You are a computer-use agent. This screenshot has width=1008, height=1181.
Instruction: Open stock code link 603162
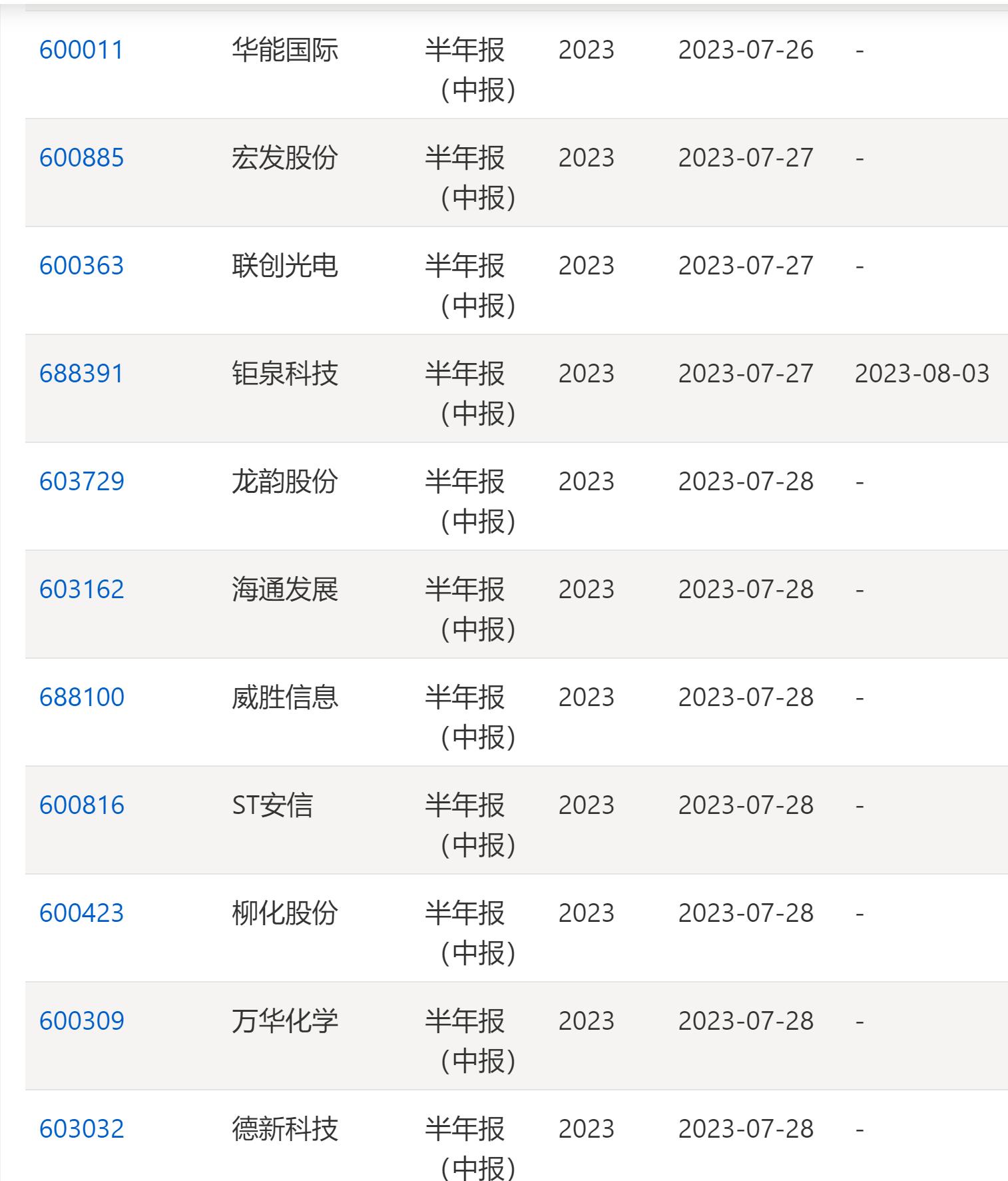pos(81,590)
